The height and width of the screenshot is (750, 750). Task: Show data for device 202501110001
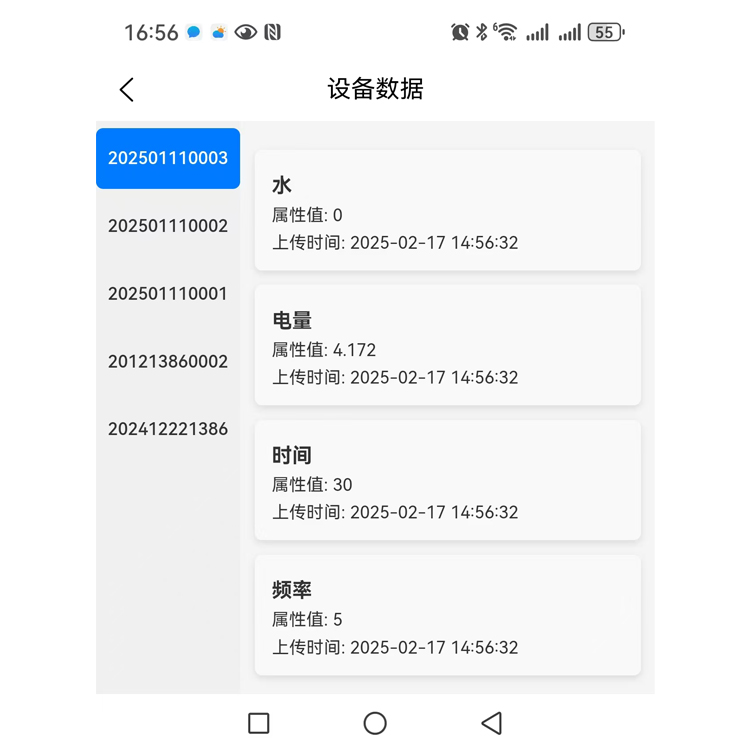(168, 294)
